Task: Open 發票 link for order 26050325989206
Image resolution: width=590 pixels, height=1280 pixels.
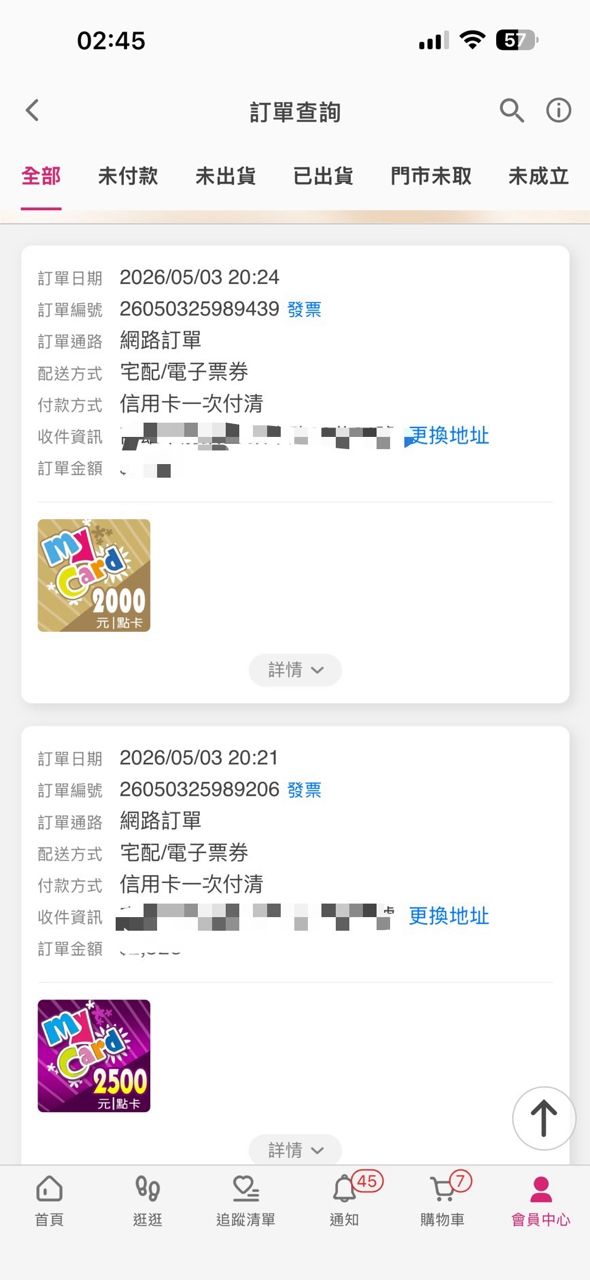Action: (x=305, y=791)
